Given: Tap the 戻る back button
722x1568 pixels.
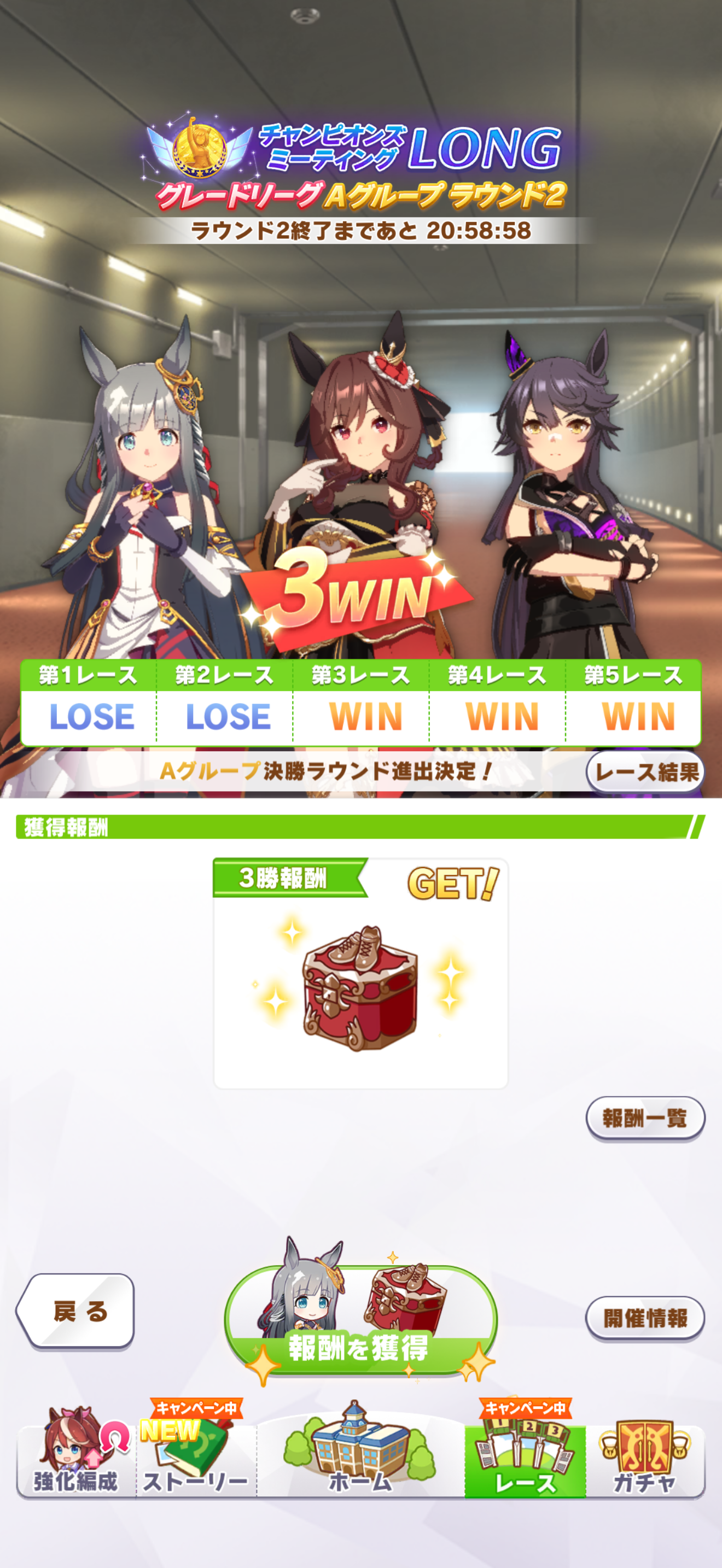Looking at the screenshot, I should pos(77,1310).
